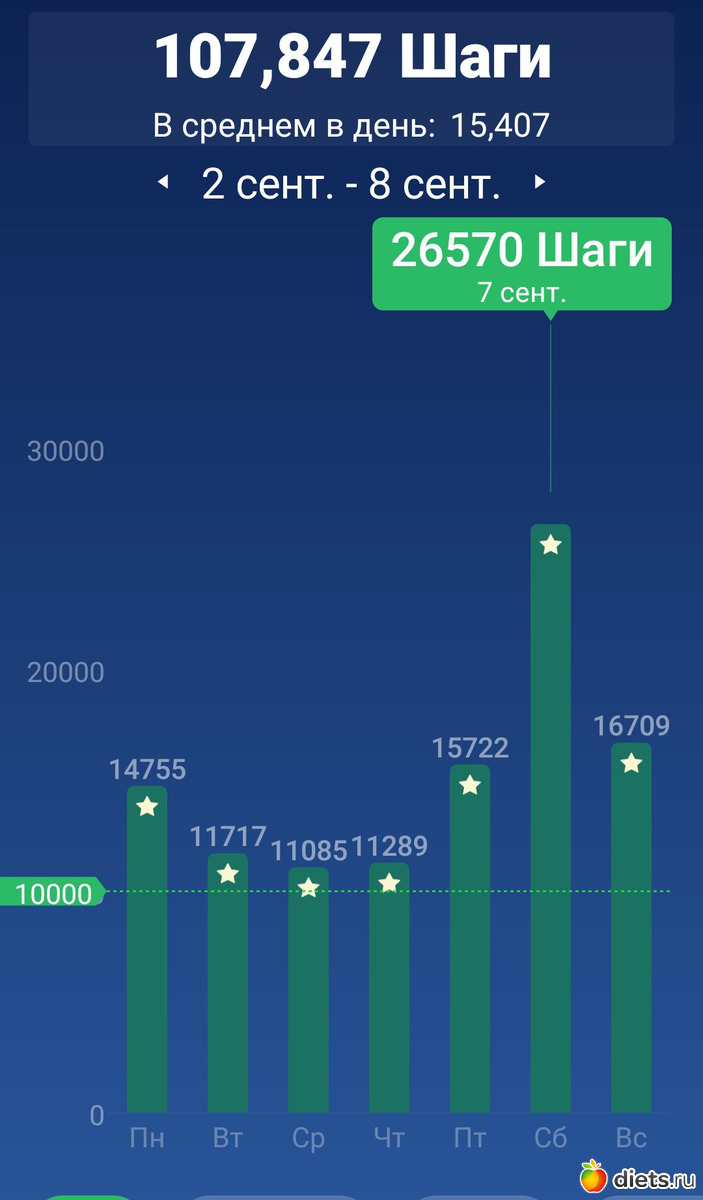Viewport: 703px width, 1200px height.
Task: Tap the Wednesday bar showing 11085 steps
Action: (308, 990)
